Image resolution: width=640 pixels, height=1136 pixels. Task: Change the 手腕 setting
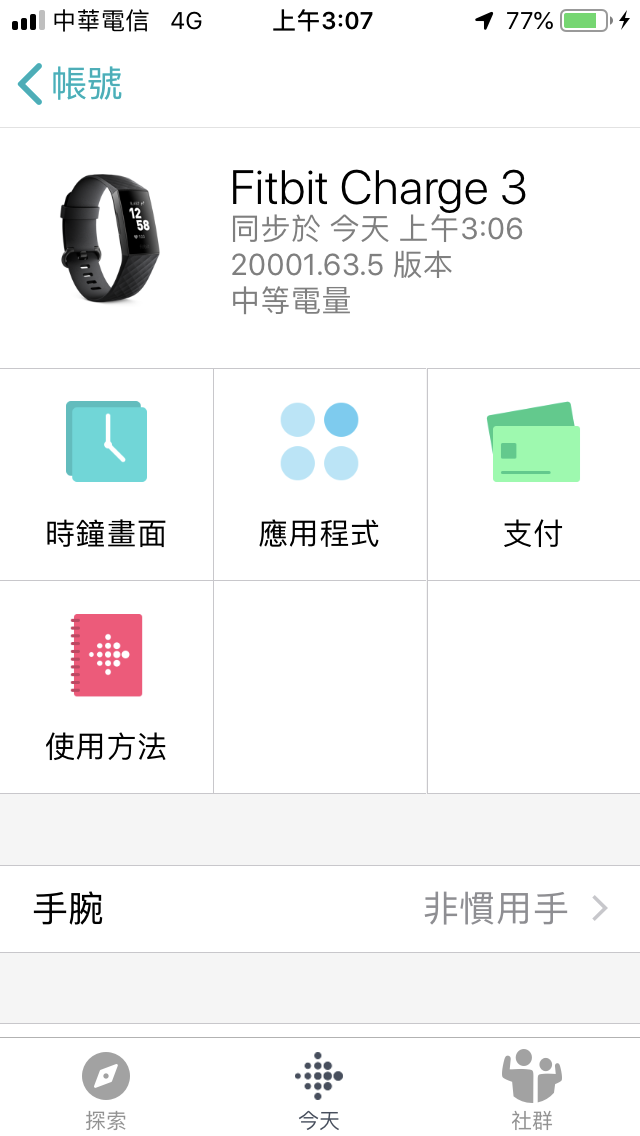point(320,909)
